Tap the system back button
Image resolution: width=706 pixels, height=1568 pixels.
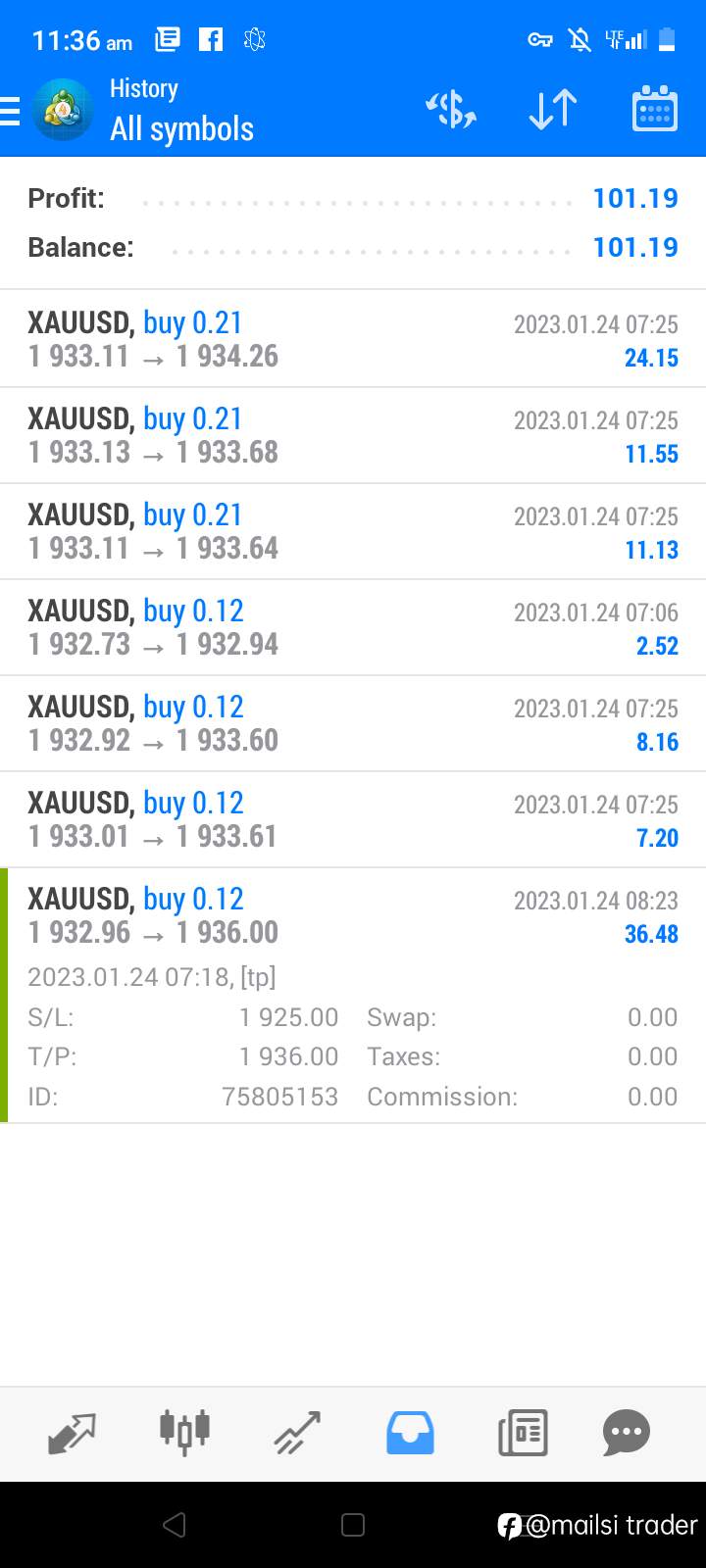[x=175, y=1524]
